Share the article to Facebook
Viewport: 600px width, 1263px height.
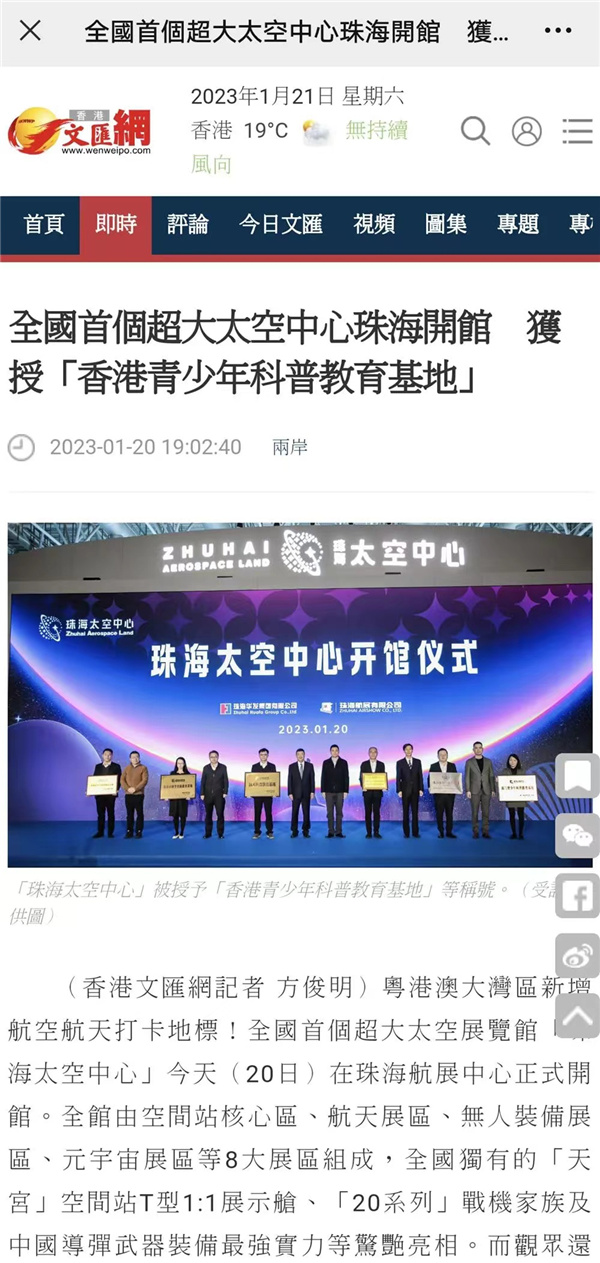(578, 896)
